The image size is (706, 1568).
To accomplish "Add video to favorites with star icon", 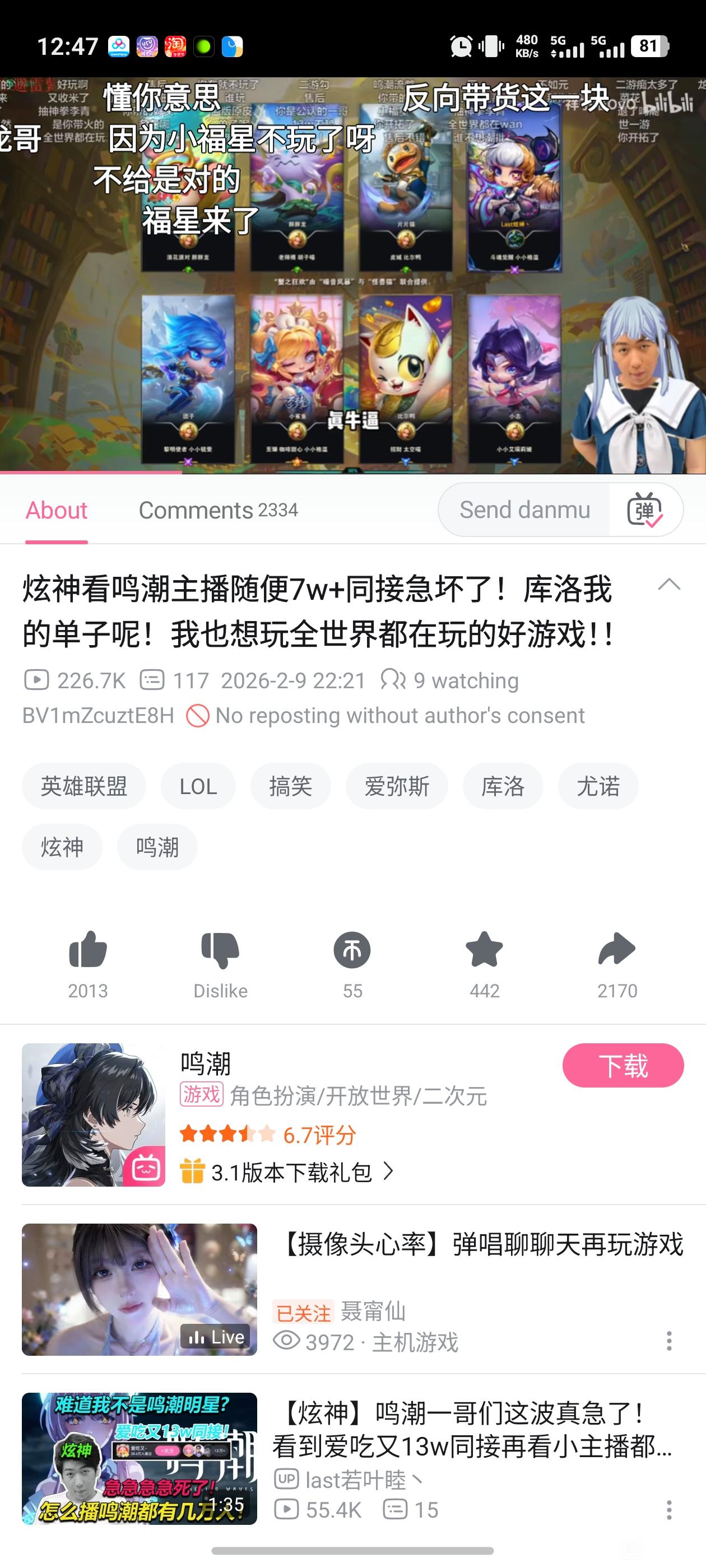I will click(x=484, y=950).
